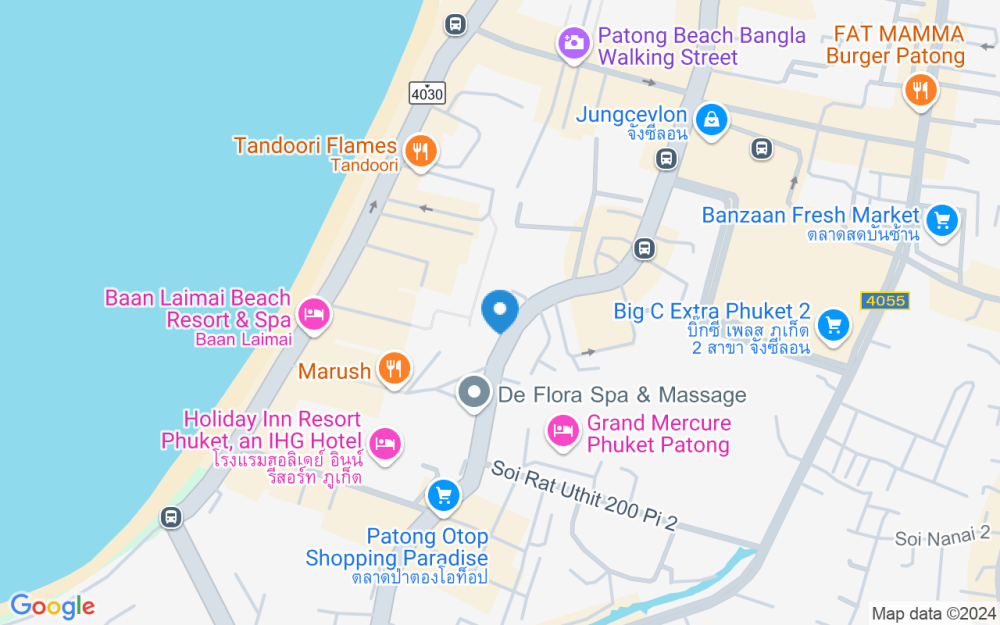Select the Jungceylon shopping mall pin
The height and width of the screenshot is (625, 1000).
[x=711, y=120]
